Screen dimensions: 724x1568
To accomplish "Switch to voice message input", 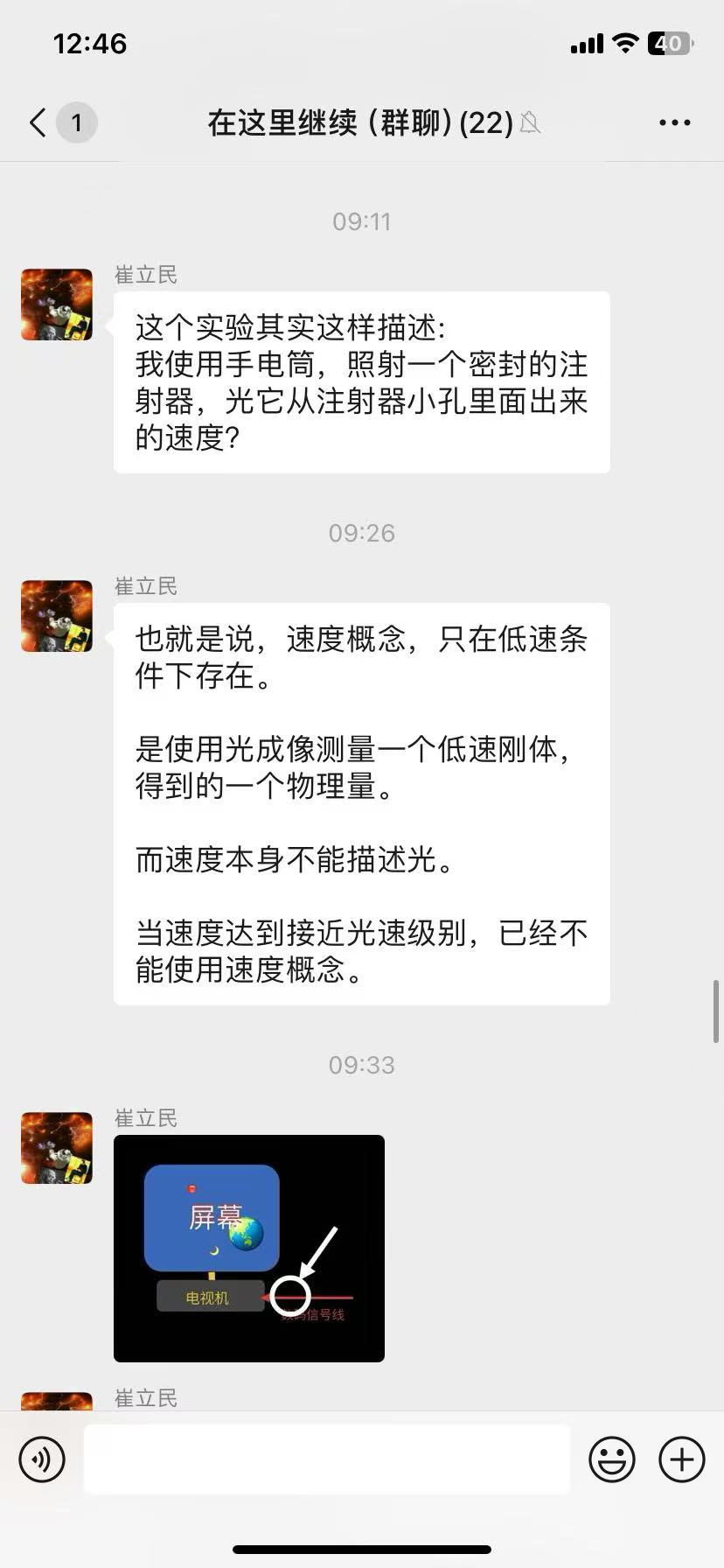I will 42,1459.
